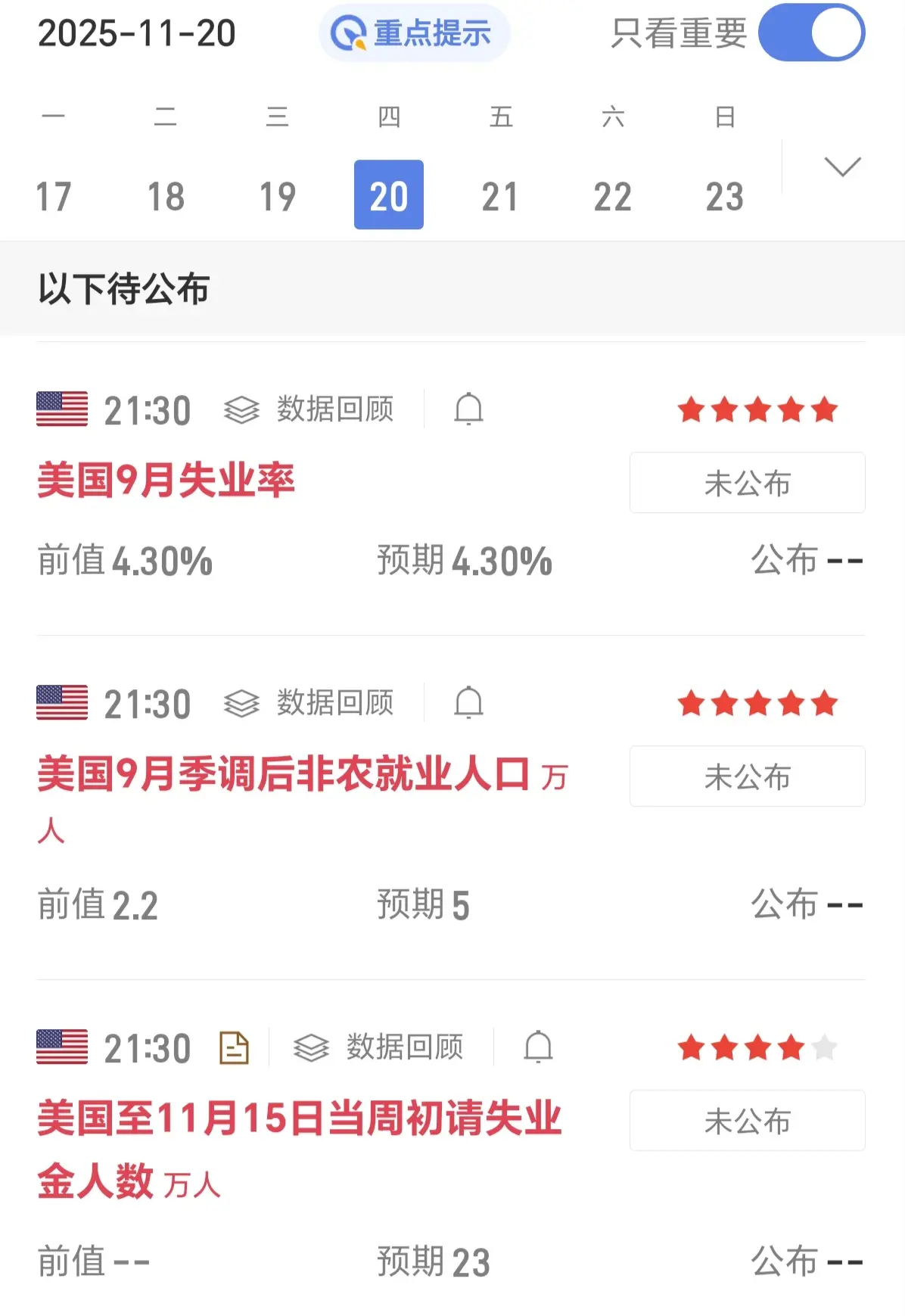Tap 未公布 next to 非农就业人口
Screen dimensions: 905x1316
[x=747, y=776]
